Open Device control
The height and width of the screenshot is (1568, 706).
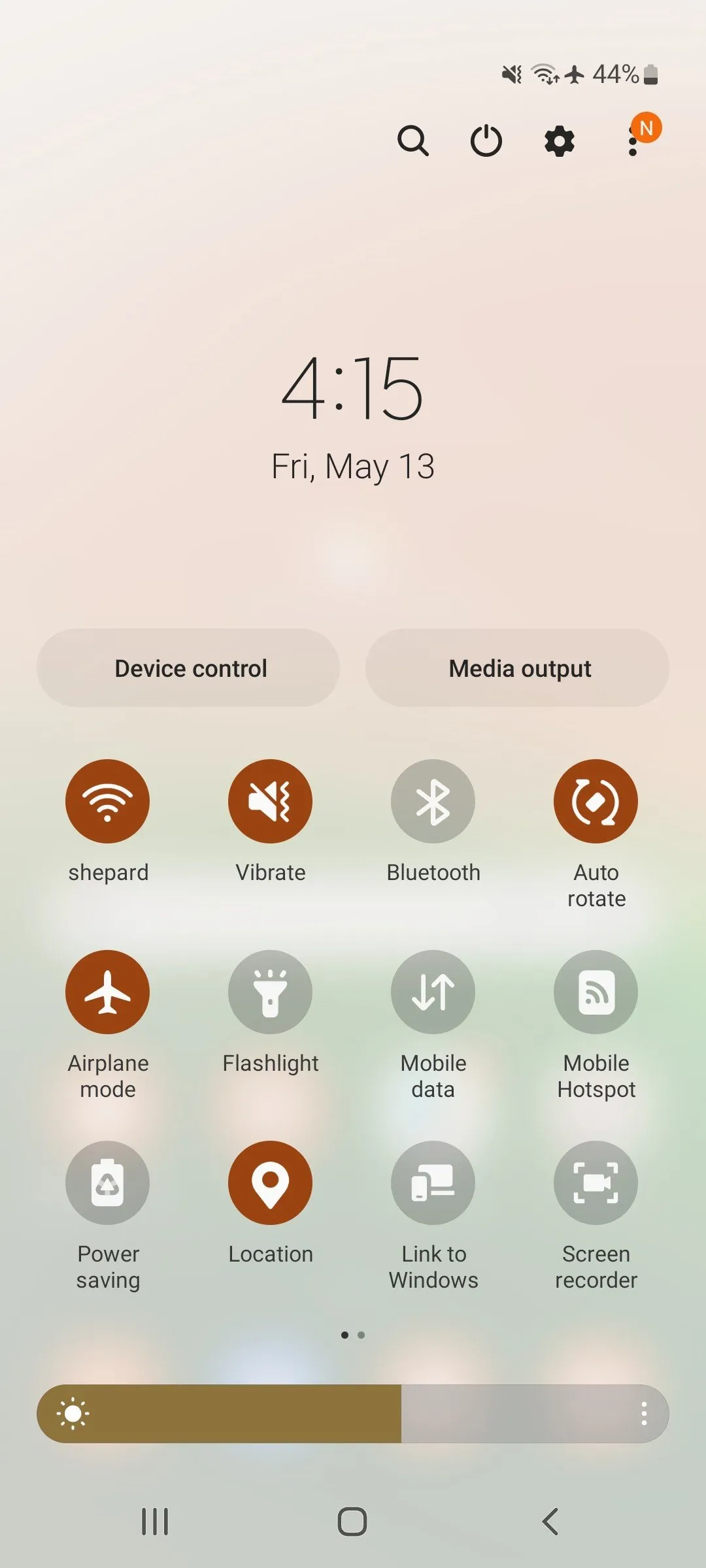tap(189, 668)
